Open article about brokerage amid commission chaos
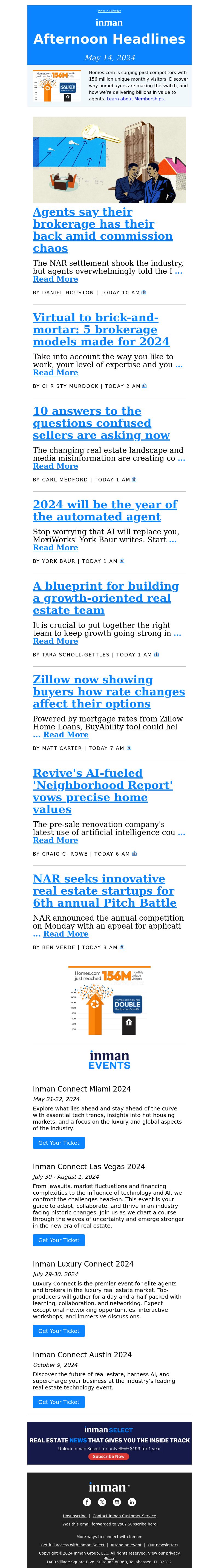This screenshot has height=1568, width=219. click(103, 230)
